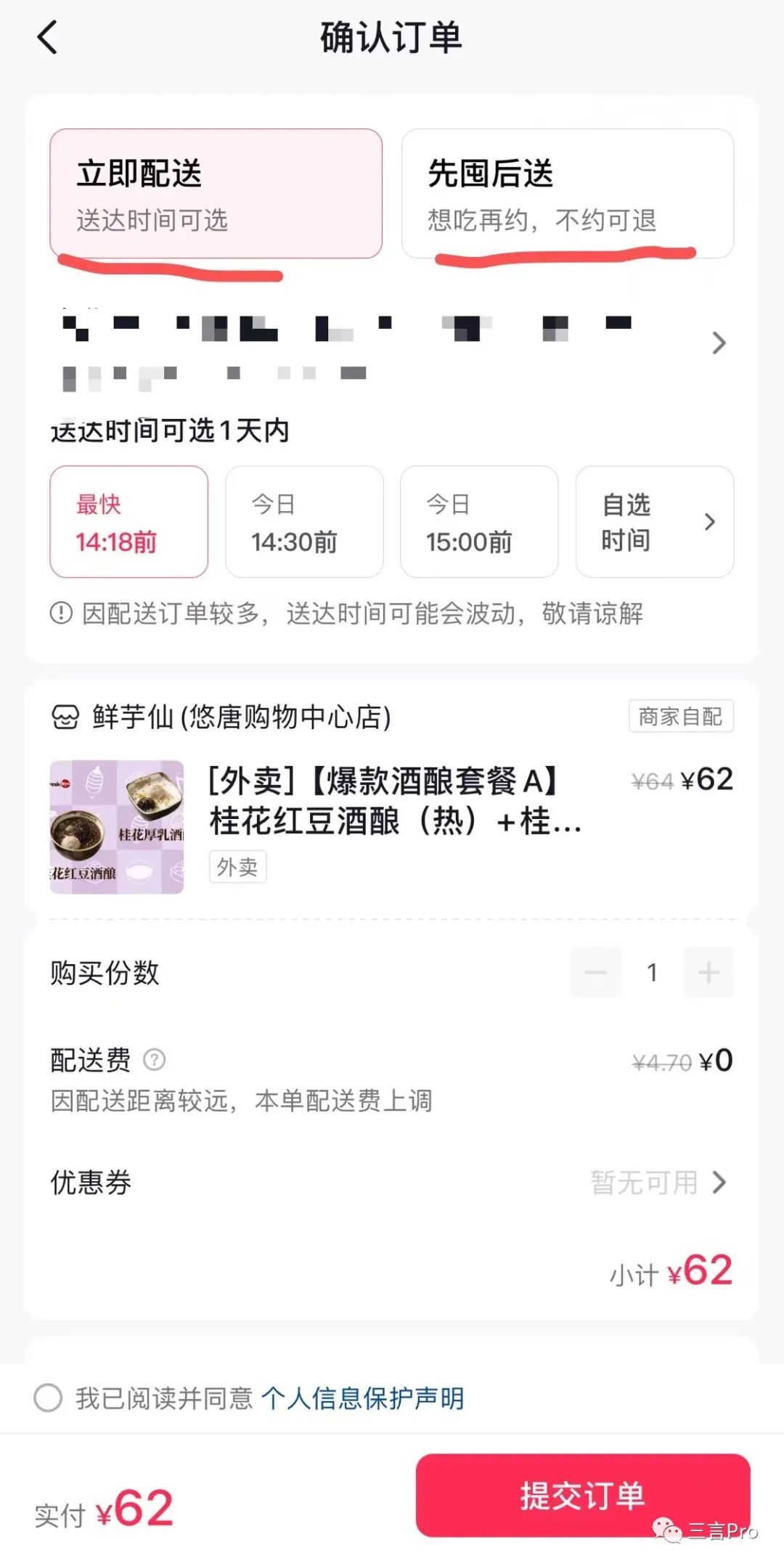Open the 优惠券 coupon row

pos(392,1182)
